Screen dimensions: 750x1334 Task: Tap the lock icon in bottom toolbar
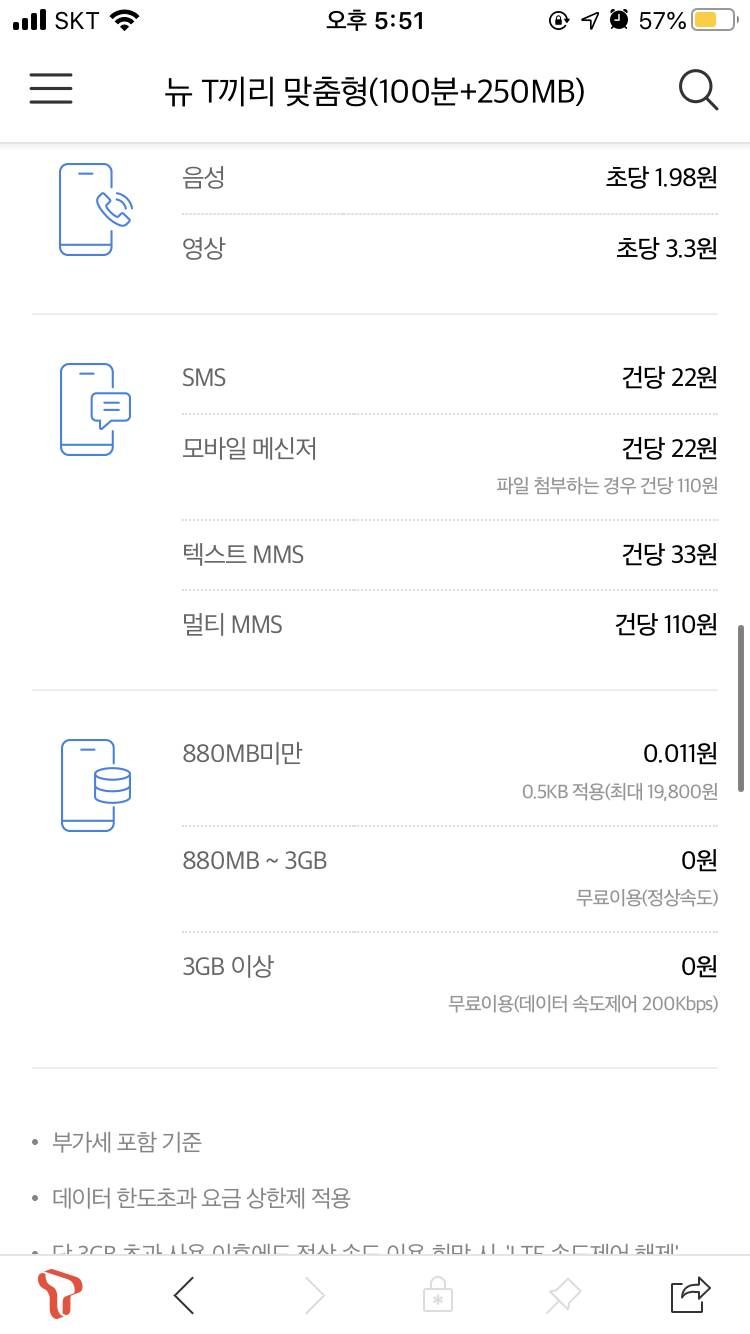click(436, 1294)
